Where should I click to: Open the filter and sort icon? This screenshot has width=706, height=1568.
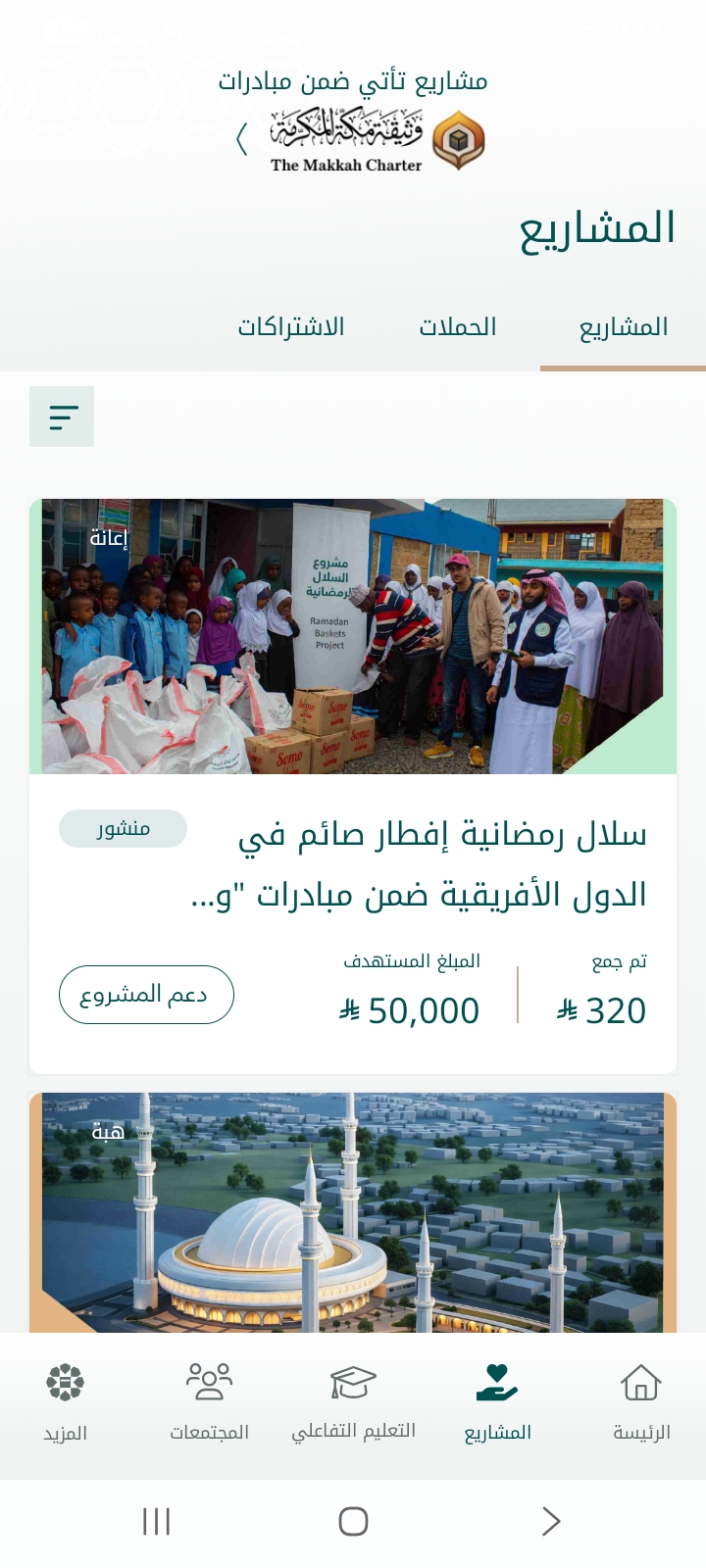click(x=62, y=416)
